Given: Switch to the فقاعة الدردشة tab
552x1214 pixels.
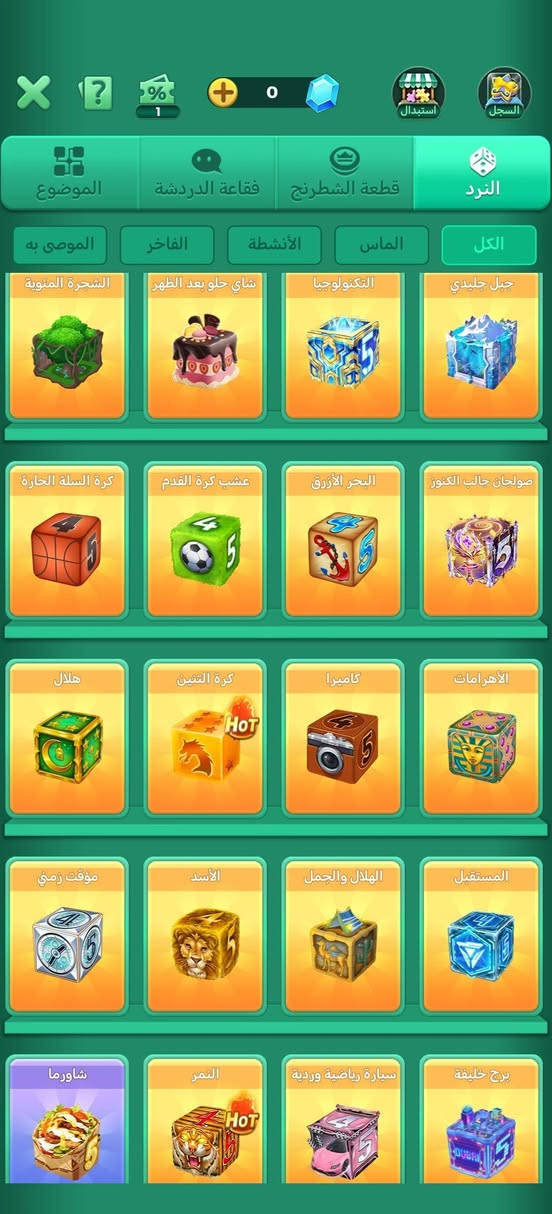Looking at the screenshot, I should [x=207, y=172].
